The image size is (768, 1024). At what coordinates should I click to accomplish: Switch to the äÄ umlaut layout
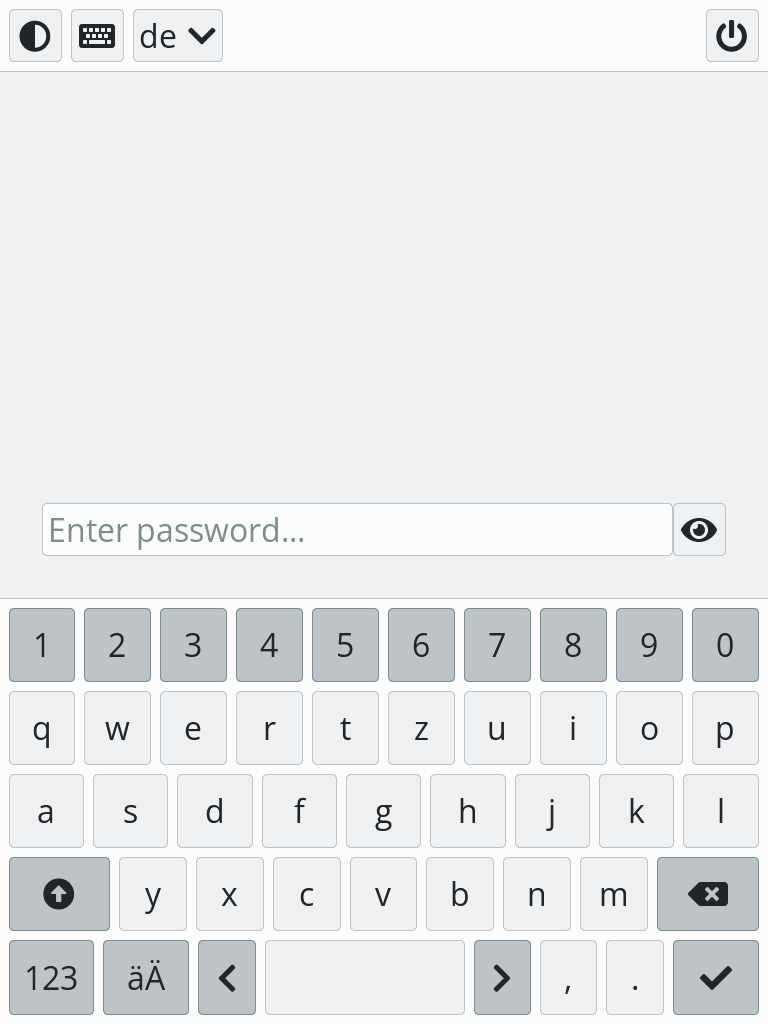pos(146,977)
